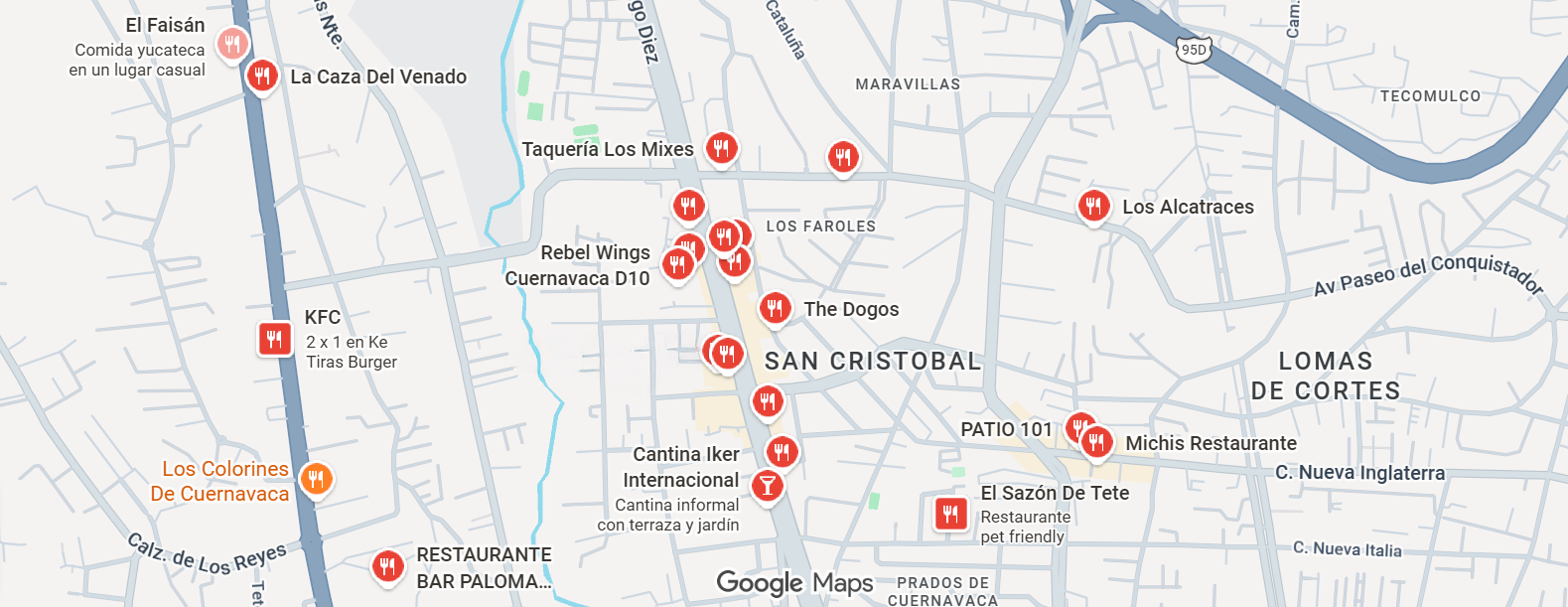The height and width of the screenshot is (607, 1568).
Task: Select the PATIO 101 restaurant pin
Action: pyautogui.click(x=1077, y=427)
